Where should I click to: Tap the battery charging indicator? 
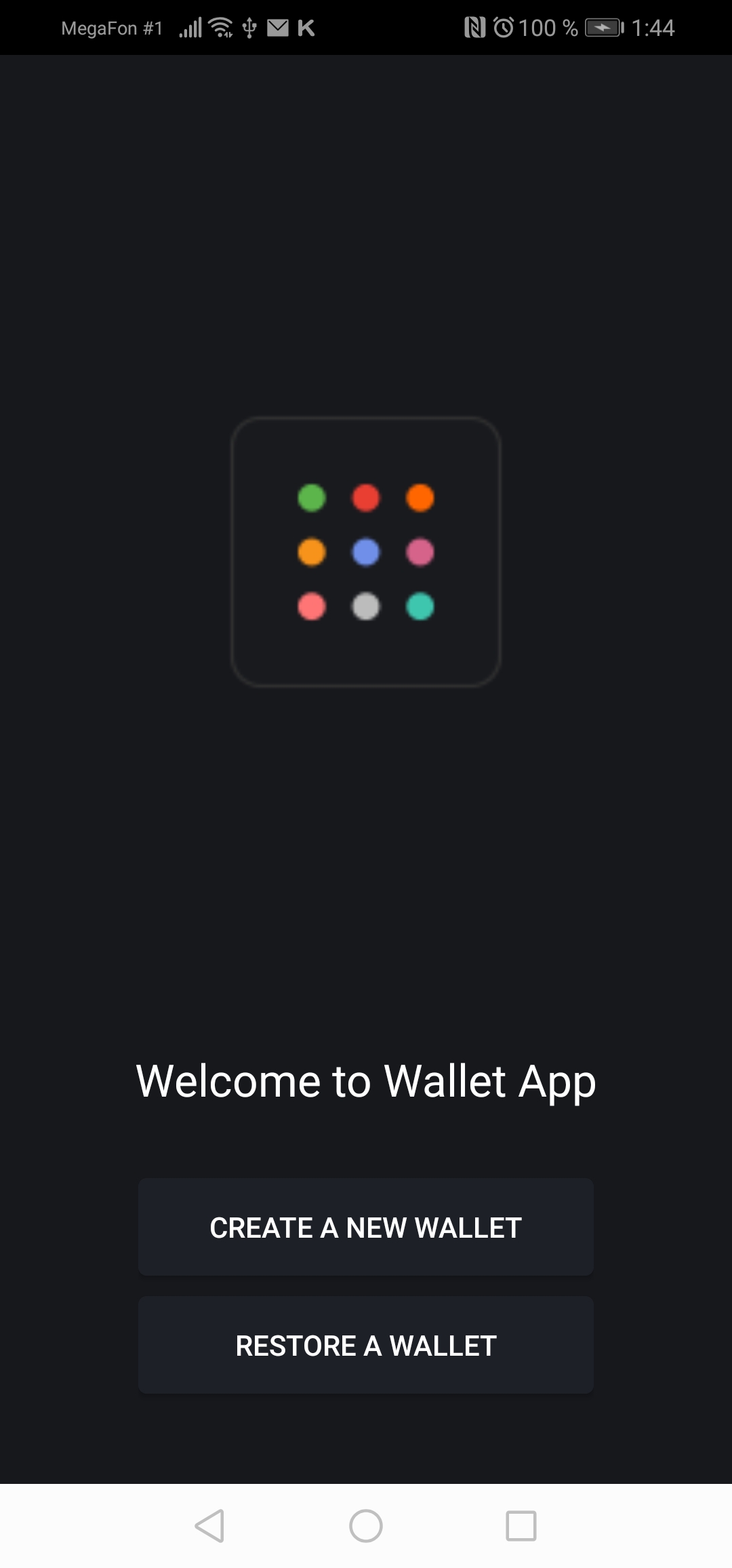tap(602, 27)
